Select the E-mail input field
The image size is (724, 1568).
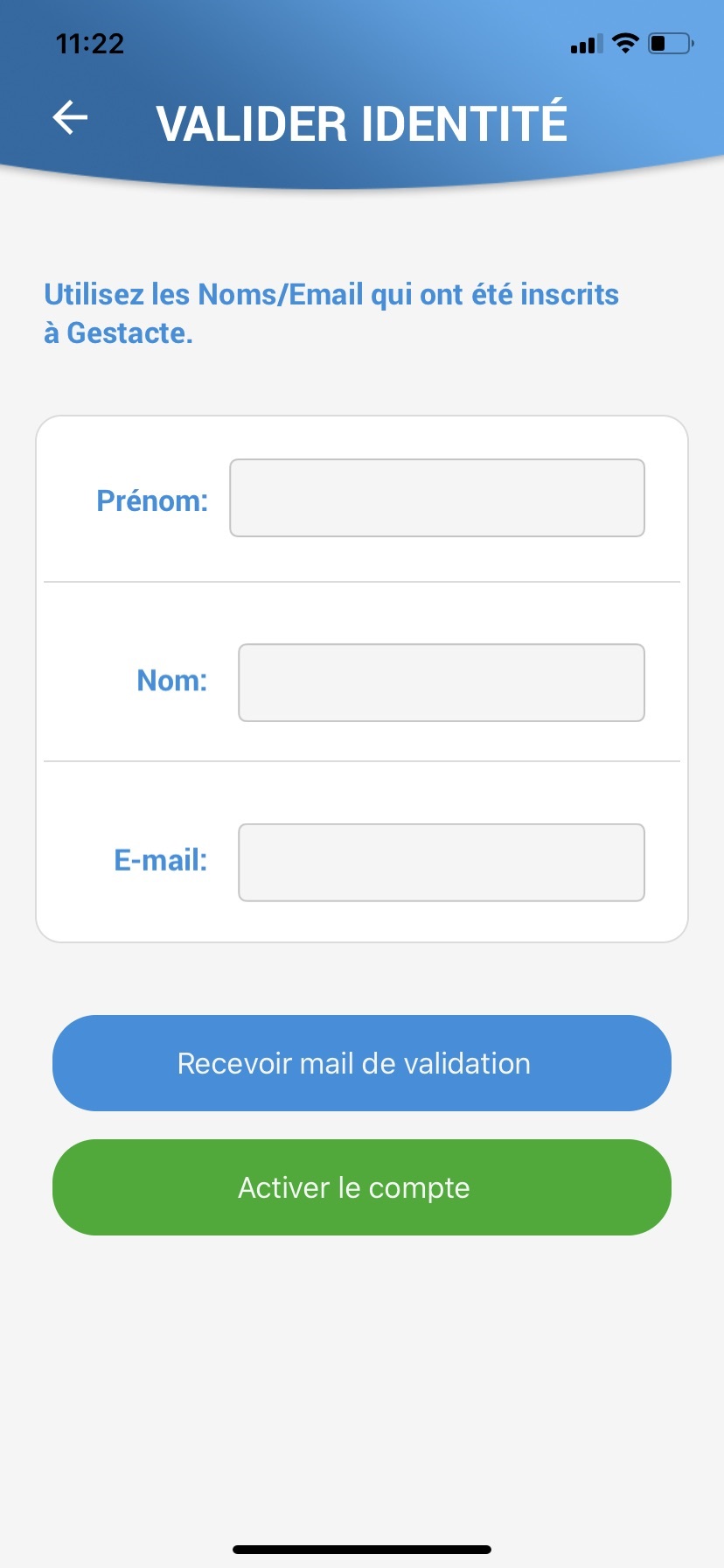click(x=442, y=862)
